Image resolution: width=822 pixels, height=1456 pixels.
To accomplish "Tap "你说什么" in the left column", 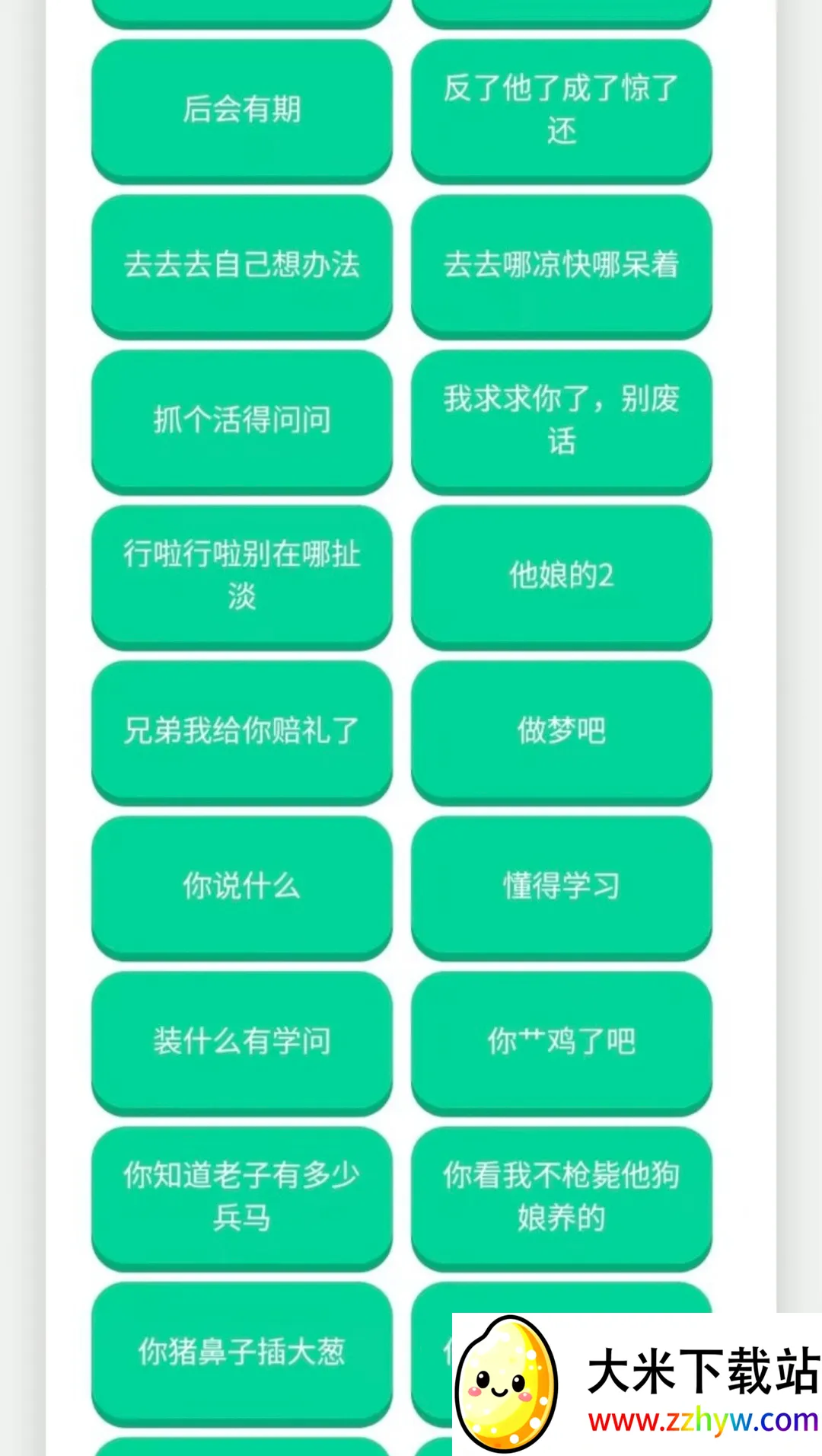I will point(241,886).
